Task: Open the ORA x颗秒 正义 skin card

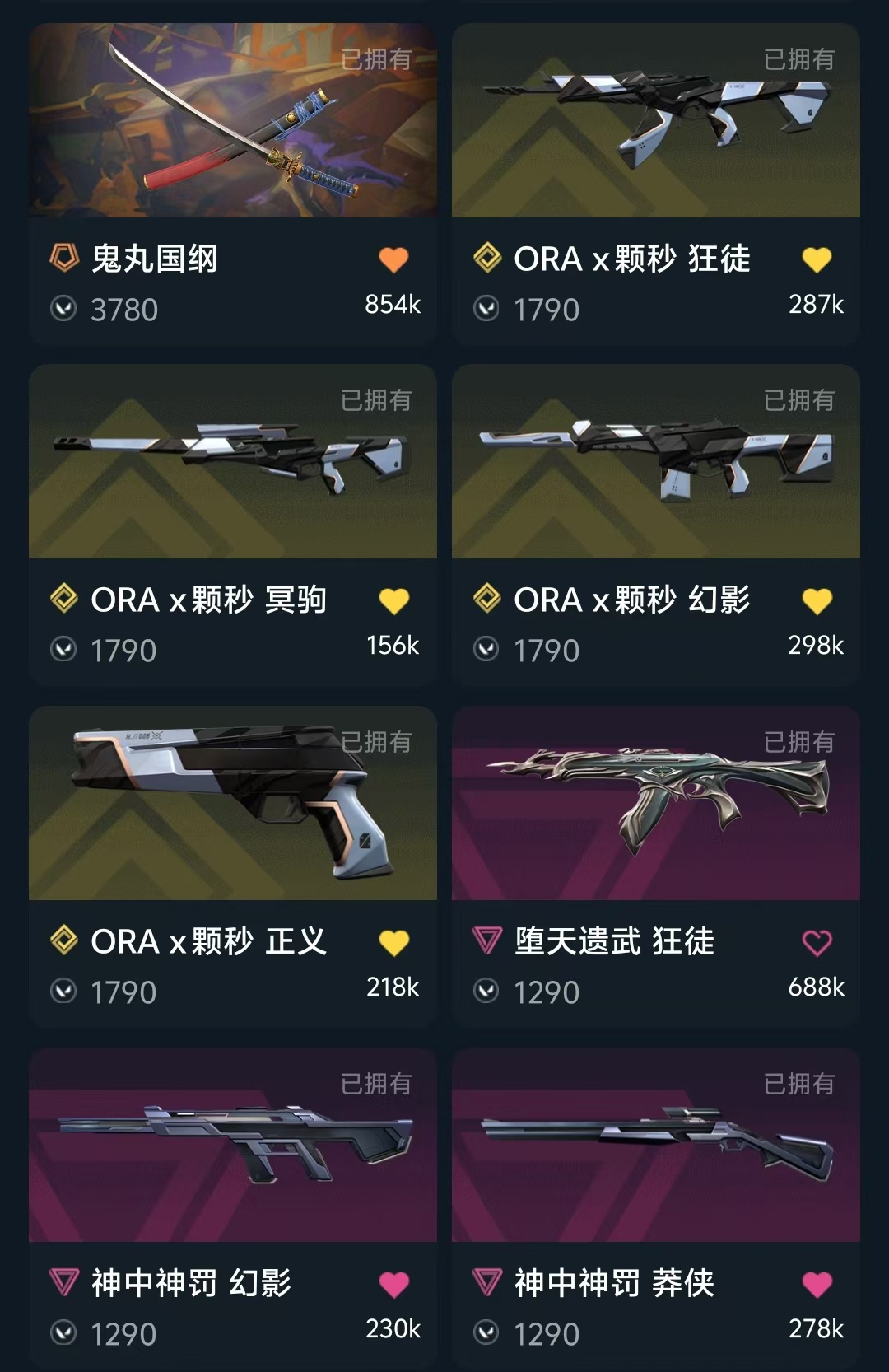Action: [233, 803]
